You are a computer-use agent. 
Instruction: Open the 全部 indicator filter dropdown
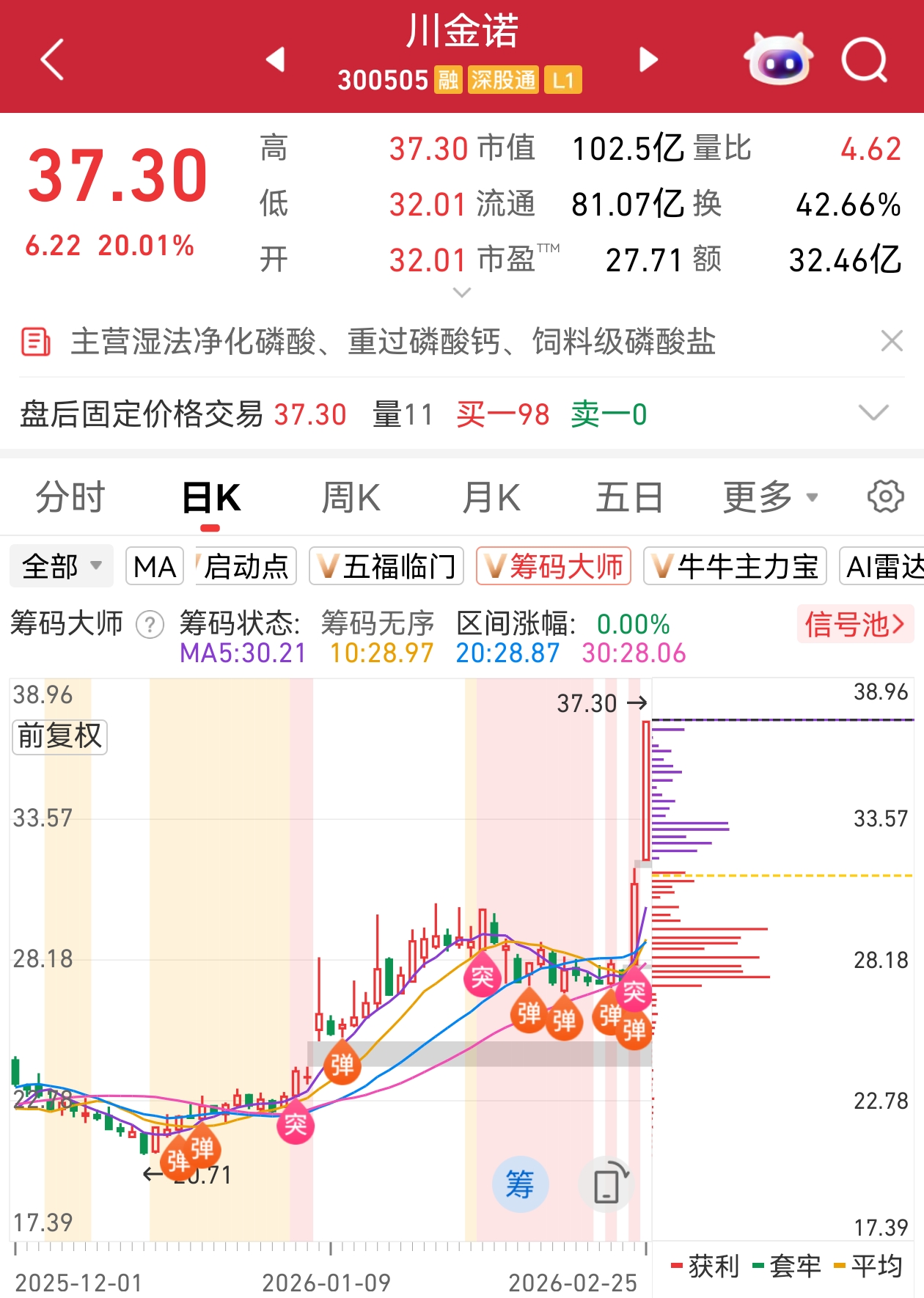[62, 566]
